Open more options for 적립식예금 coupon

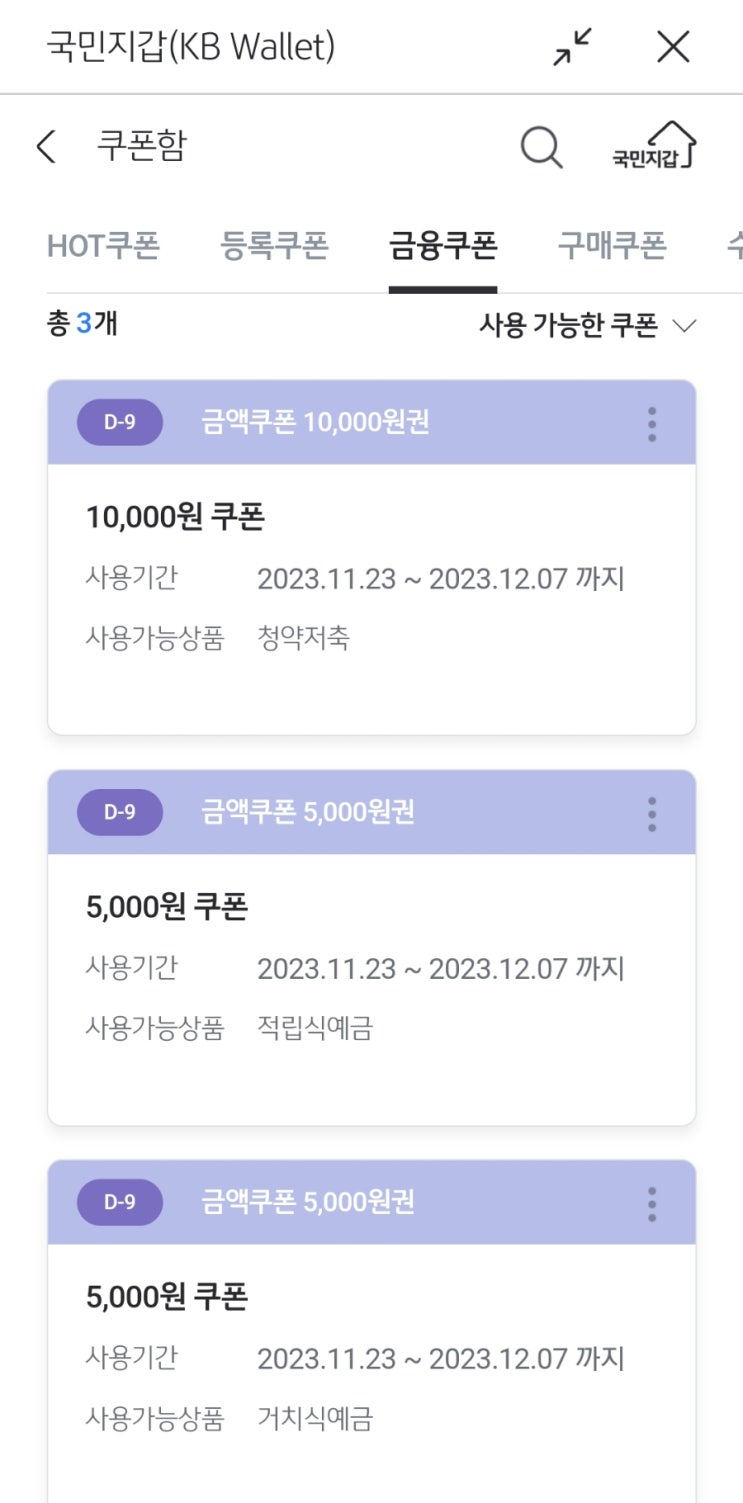tap(652, 814)
